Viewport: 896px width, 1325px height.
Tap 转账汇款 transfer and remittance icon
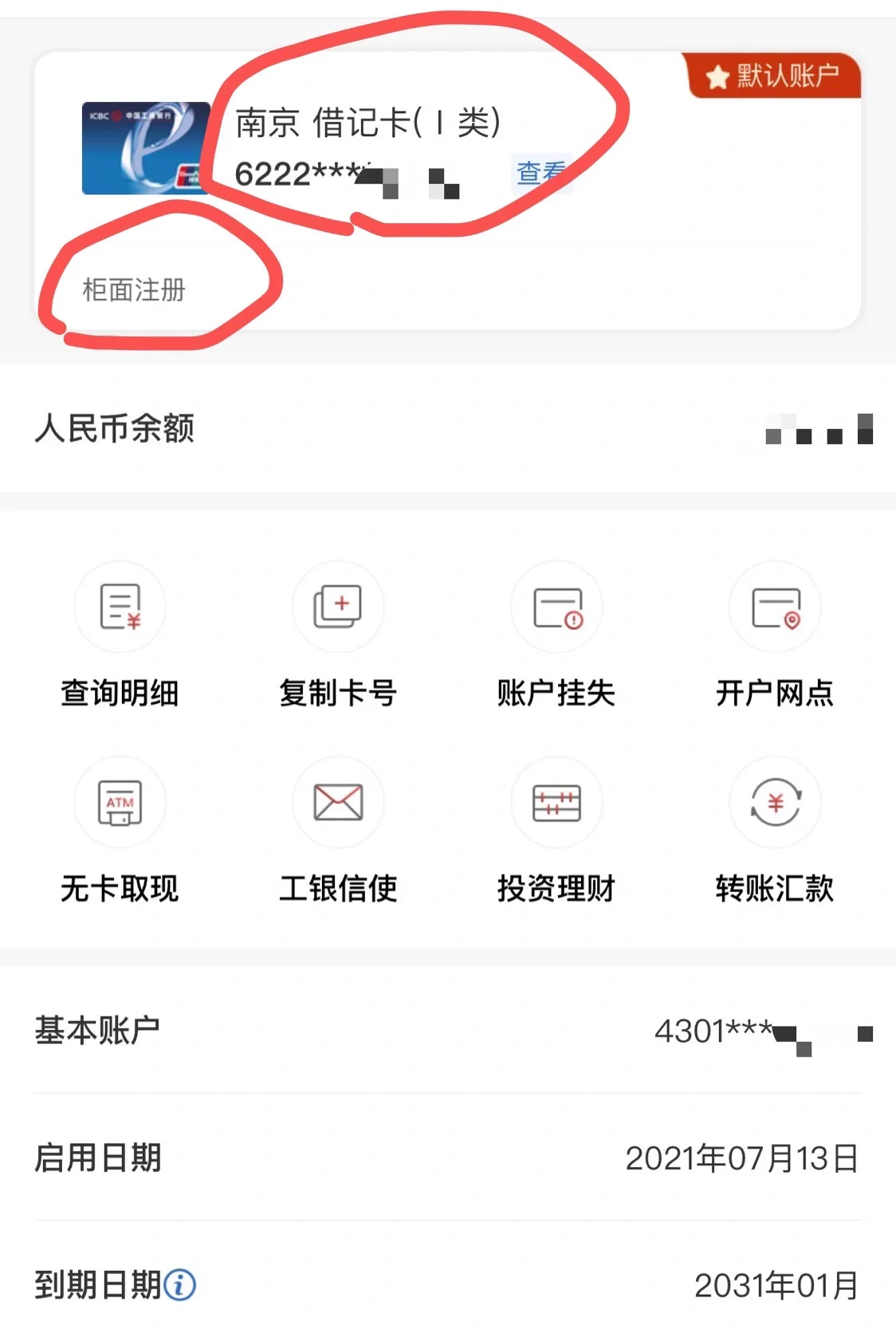774,803
